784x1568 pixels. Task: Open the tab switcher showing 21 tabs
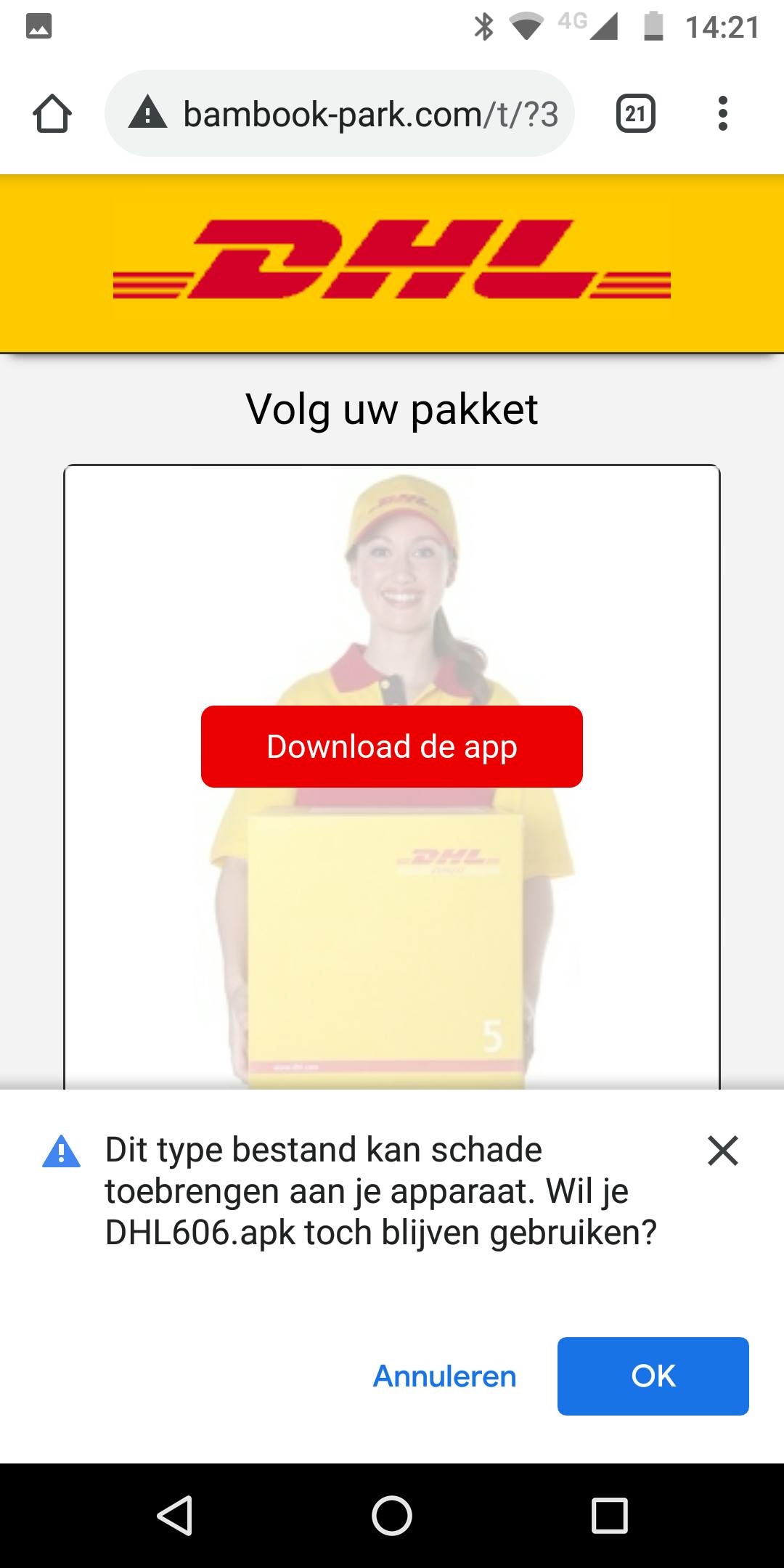click(635, 114)
